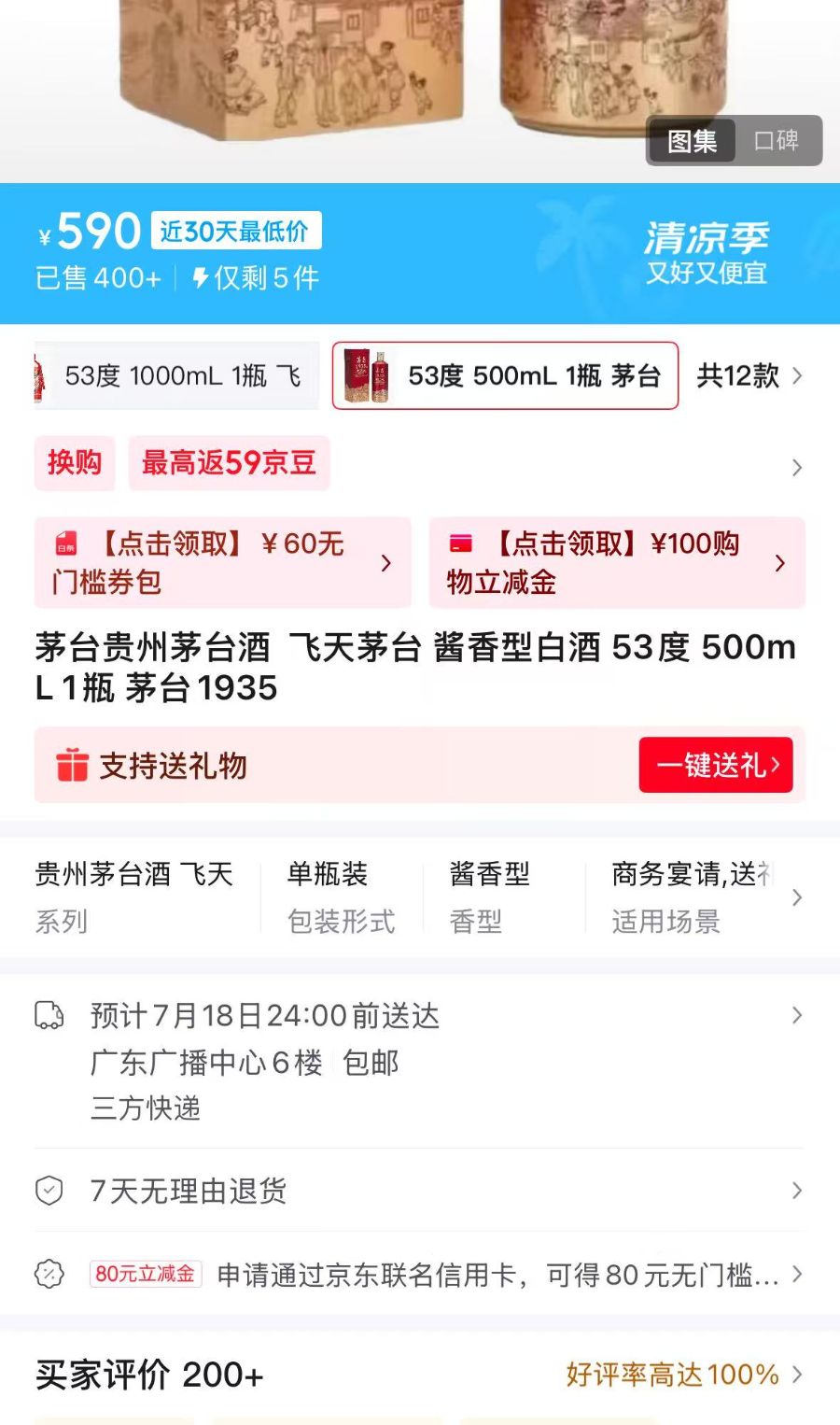Viewport: 840px width, 1425px height.
Task: Switch to the 口碑 tab
Action: pos(778,141)
